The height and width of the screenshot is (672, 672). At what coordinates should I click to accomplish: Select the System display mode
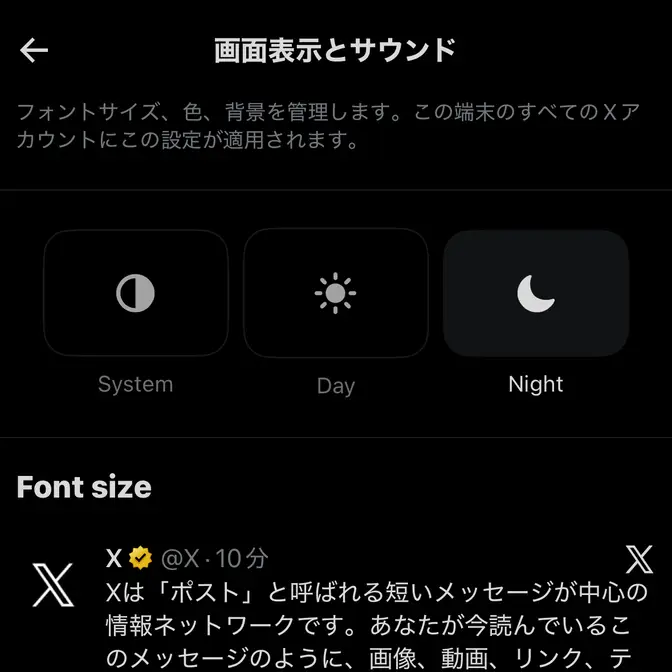click(135, 294)
